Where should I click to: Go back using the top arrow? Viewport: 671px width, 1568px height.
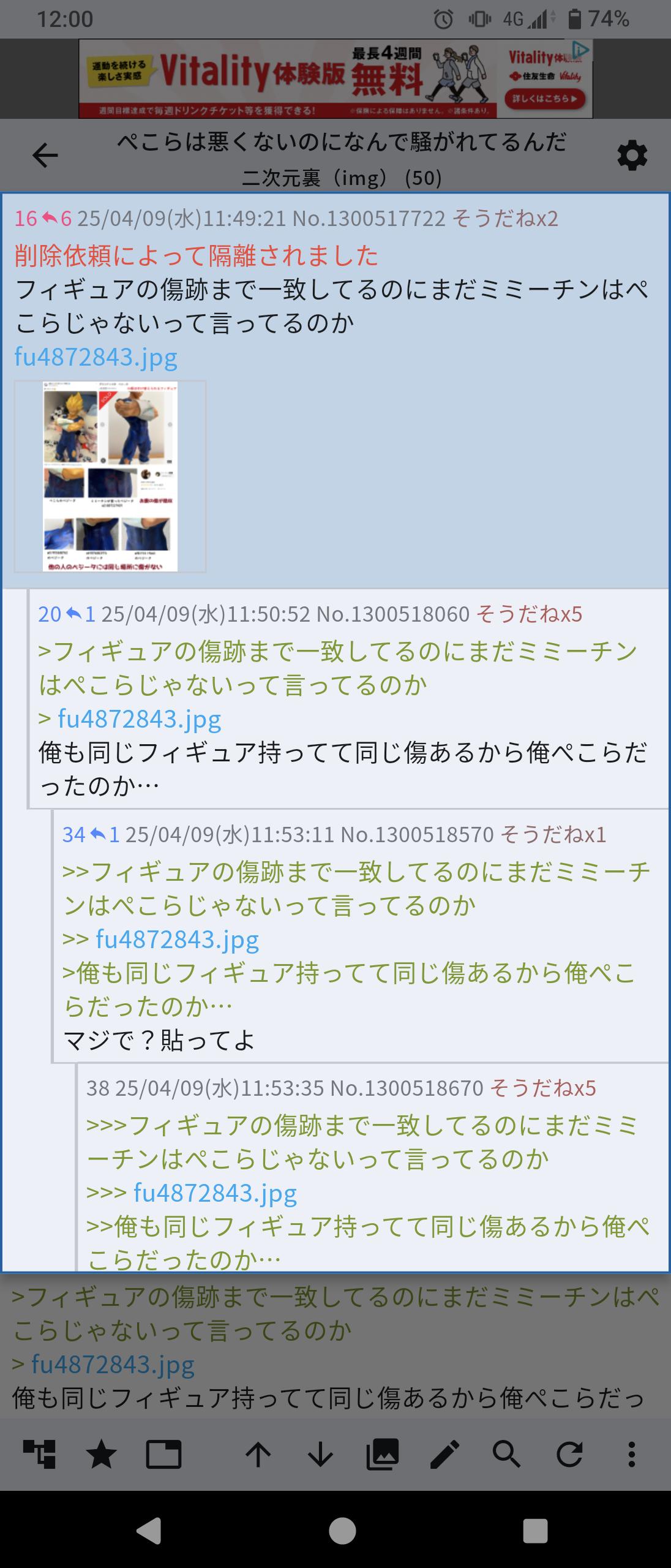(45, 156)
